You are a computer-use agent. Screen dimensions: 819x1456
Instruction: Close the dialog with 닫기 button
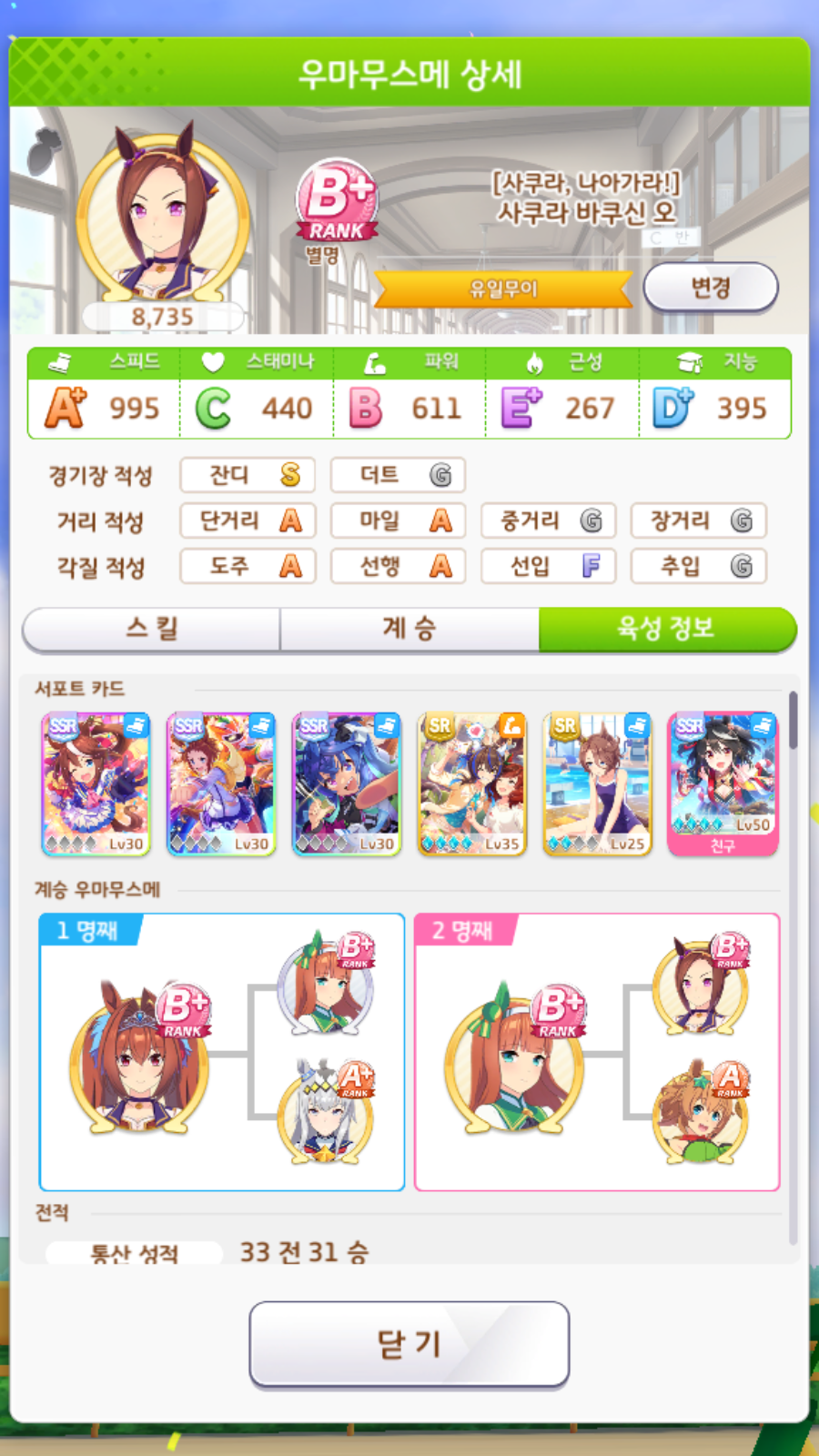pos(409,1344)
